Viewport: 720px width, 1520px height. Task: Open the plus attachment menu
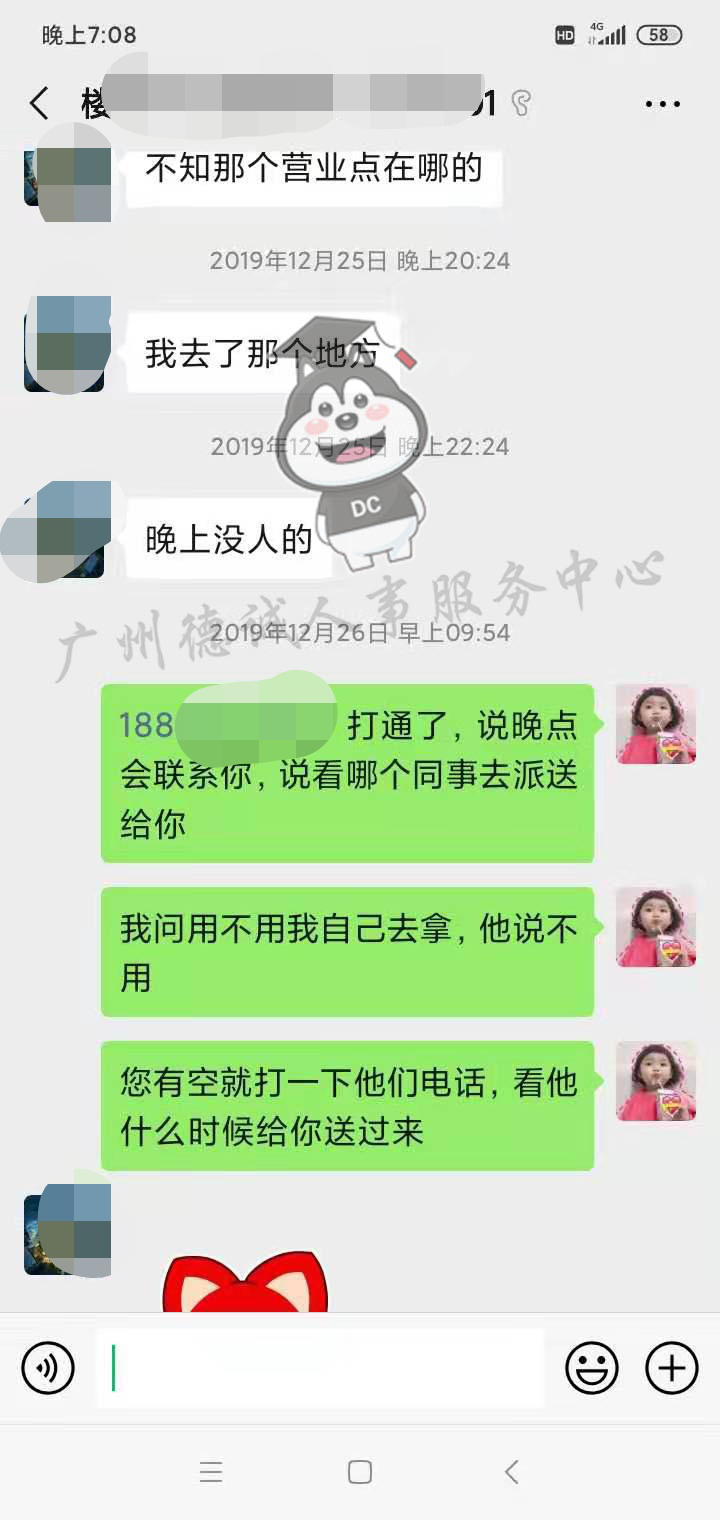pyautogui.click(x=671, y=1367)
